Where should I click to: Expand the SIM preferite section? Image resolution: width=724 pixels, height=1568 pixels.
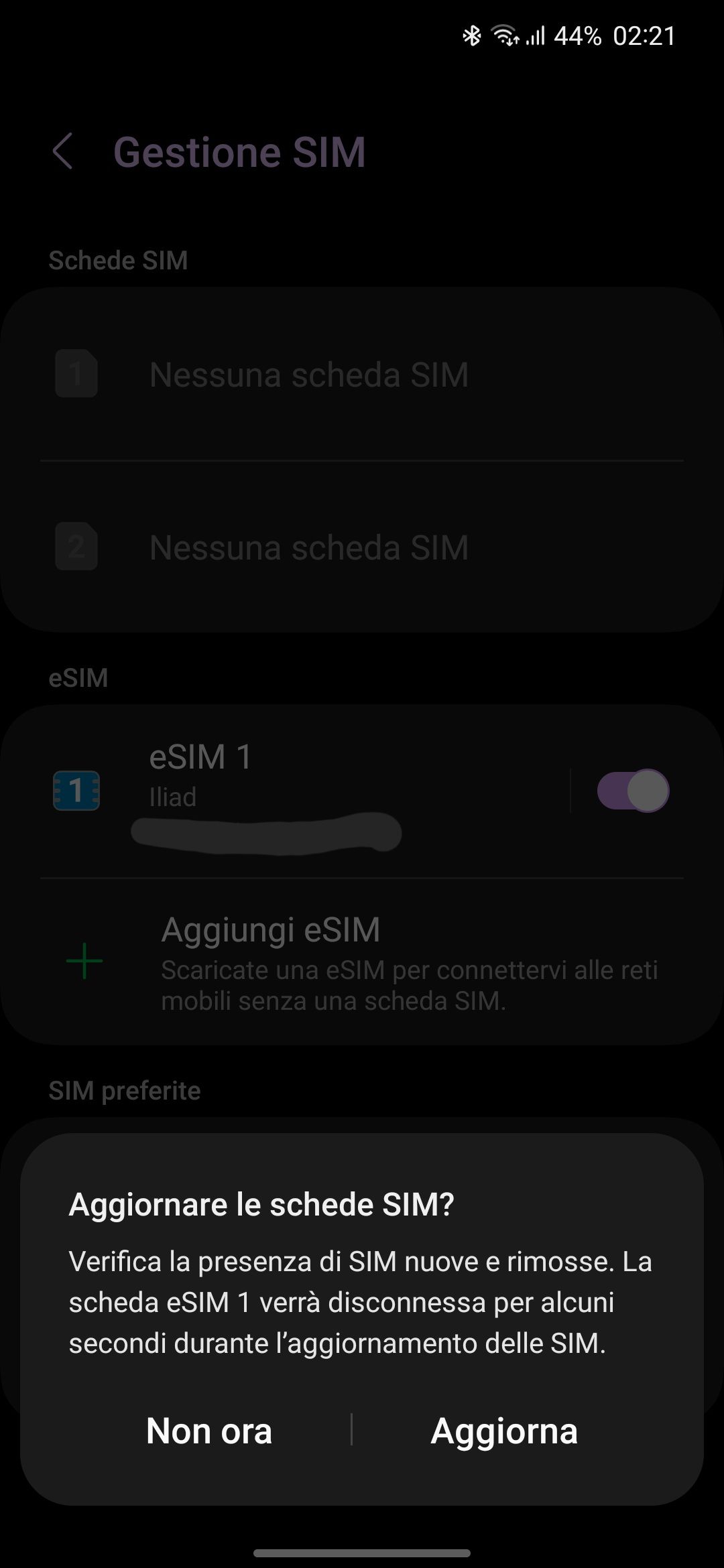click(x=124, y=1090)
